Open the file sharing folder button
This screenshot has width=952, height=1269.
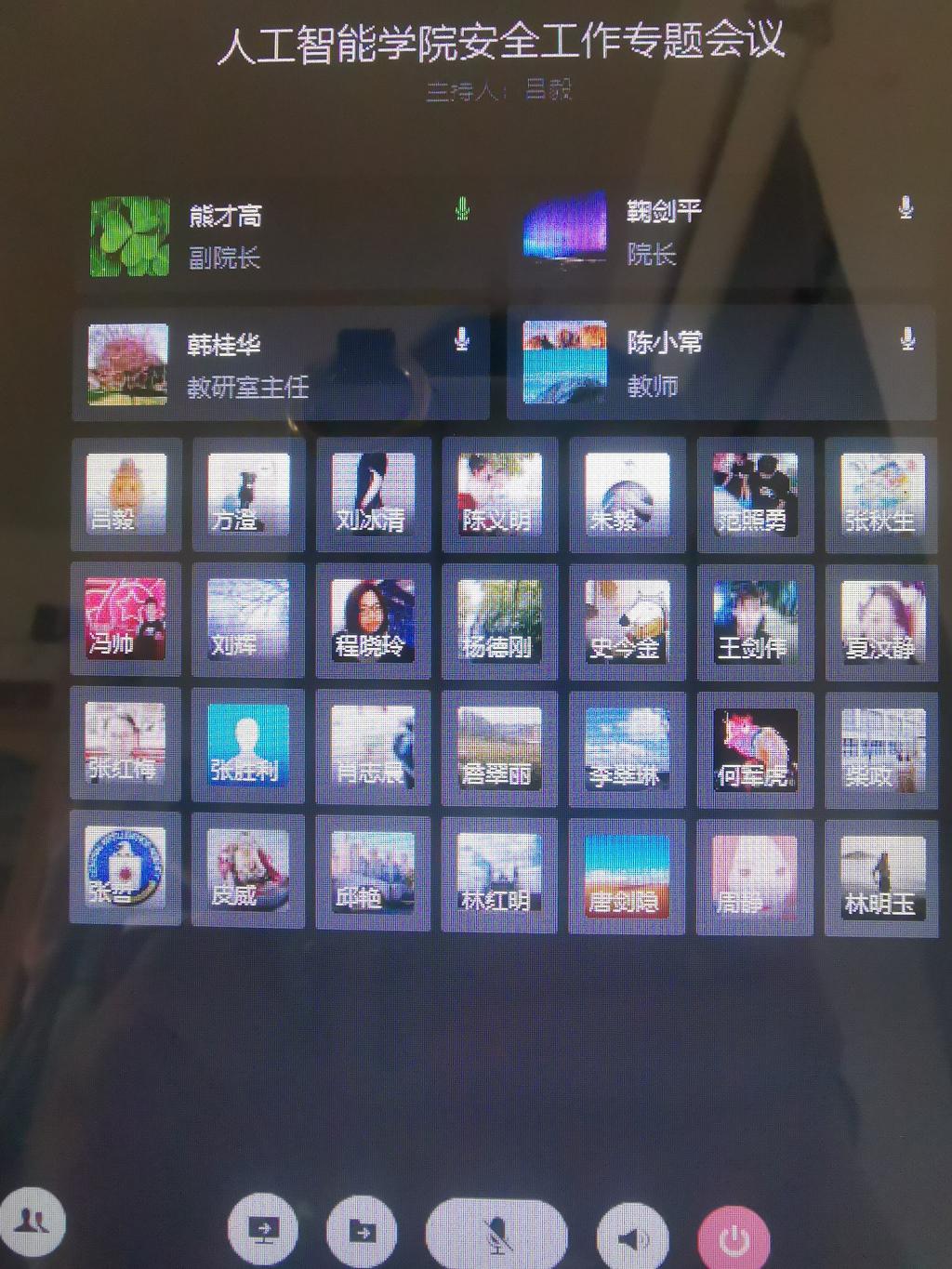[x=362, y=1233]
